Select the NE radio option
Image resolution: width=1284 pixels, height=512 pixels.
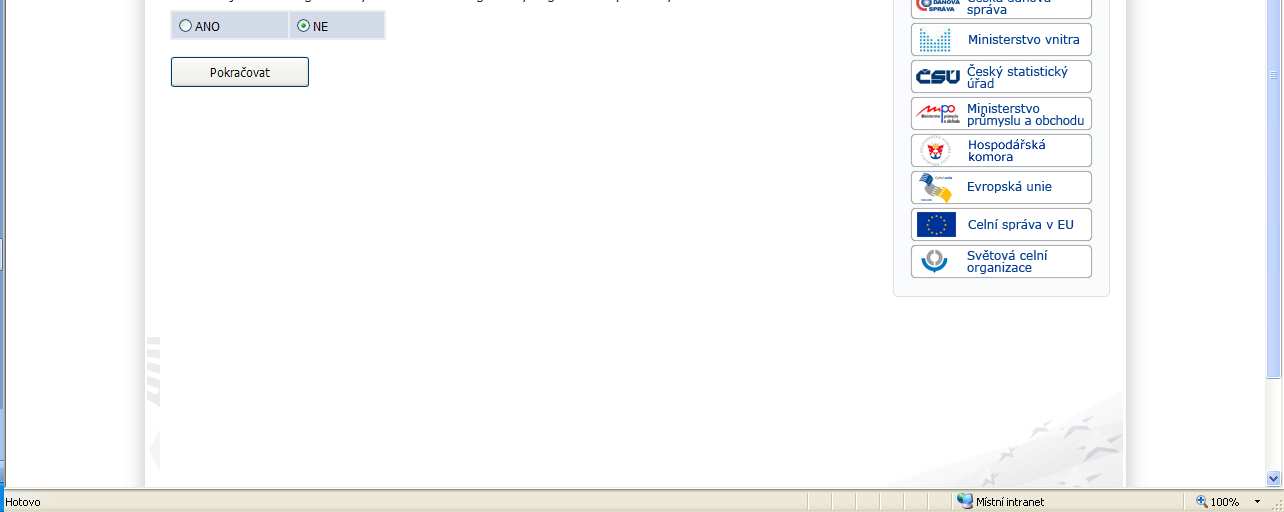304,26
